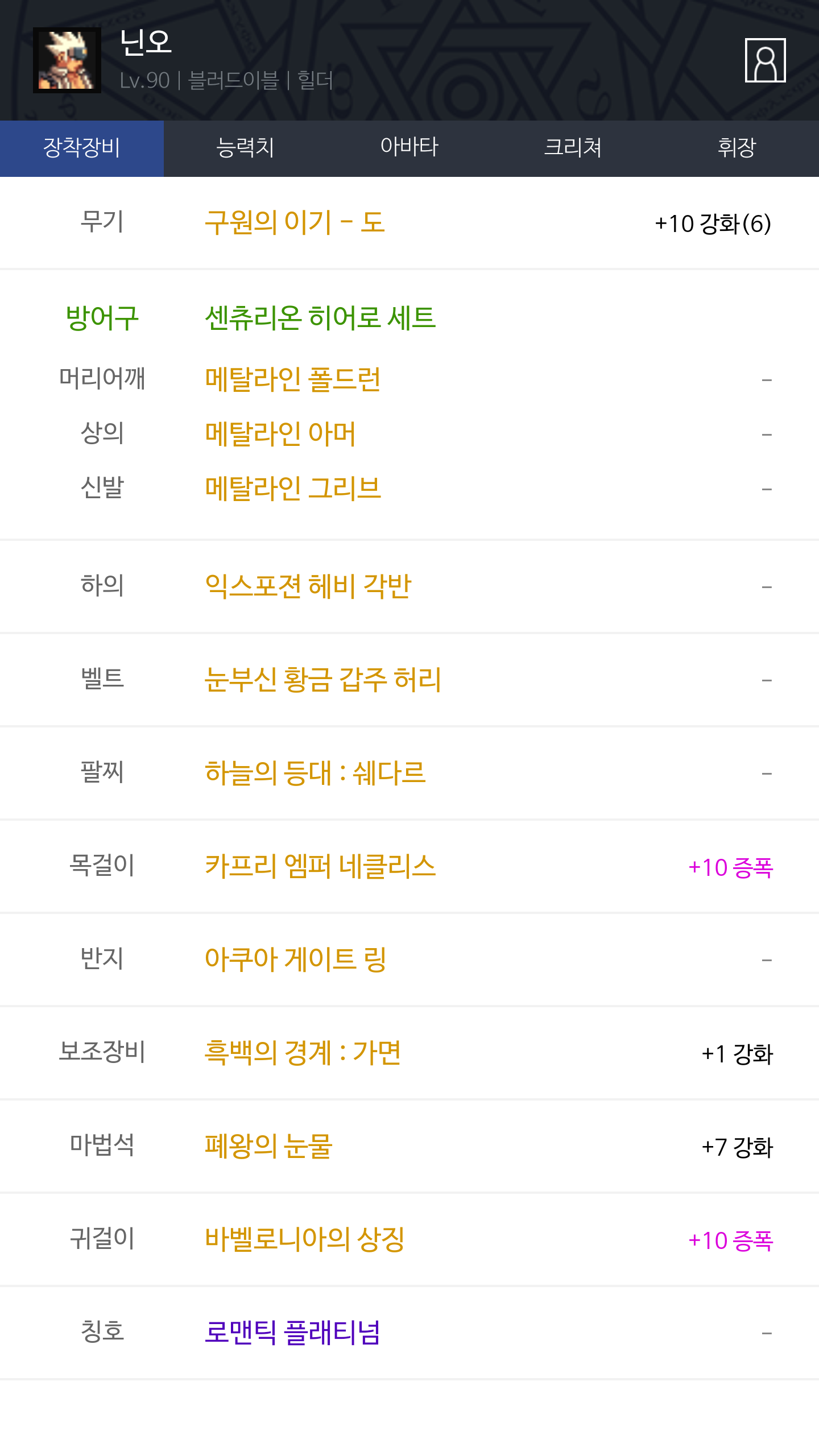Open bracelet 하늘의 등대 : 쉐다르
Image resolution: width=819 pixels, height=1456 pixels.
pyautogui.click(x=315, y=772)
